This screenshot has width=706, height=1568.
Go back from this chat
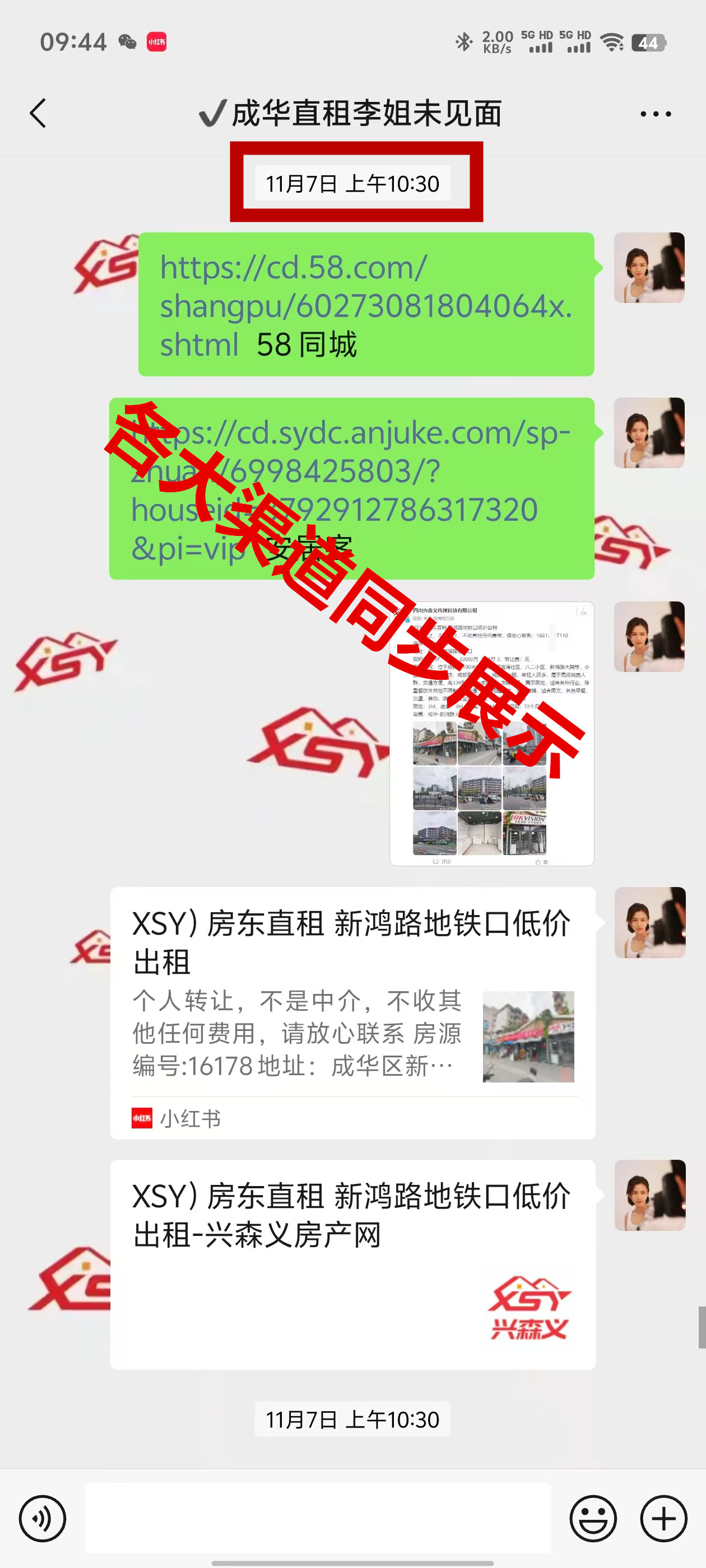[38, 113]
